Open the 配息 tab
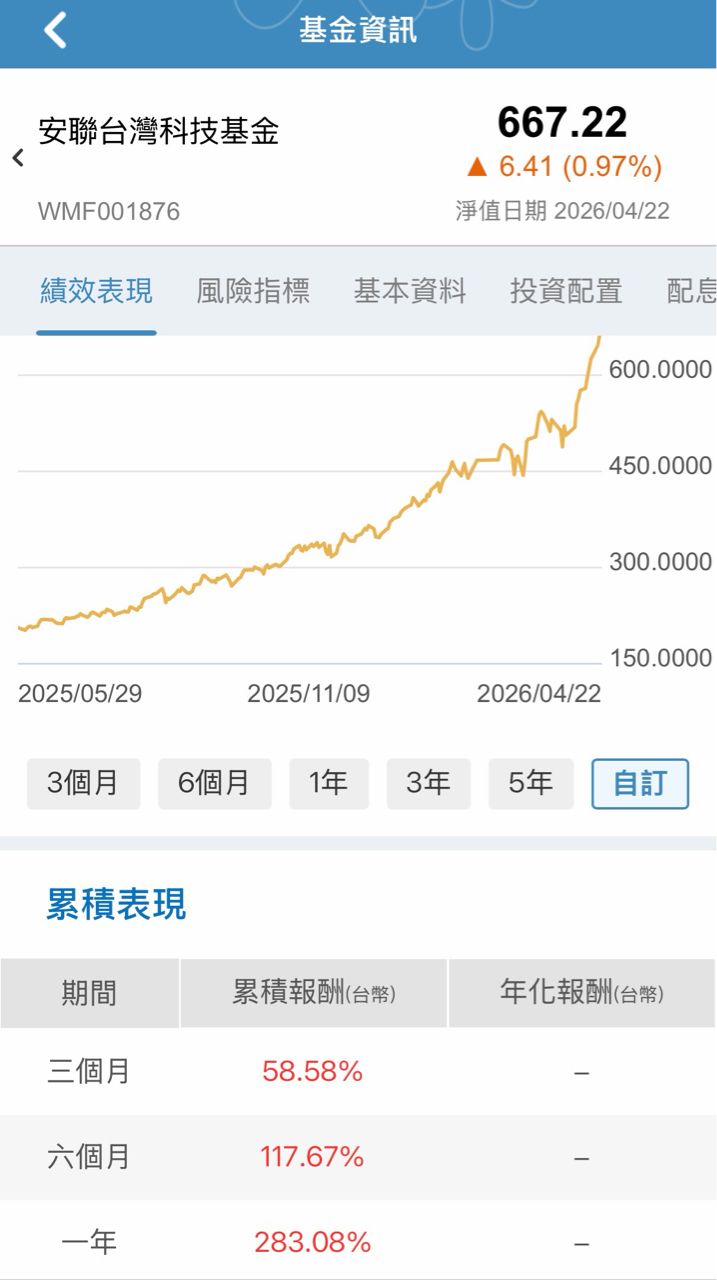Screen dimensions: 717x1280 (x=692, y=291)
